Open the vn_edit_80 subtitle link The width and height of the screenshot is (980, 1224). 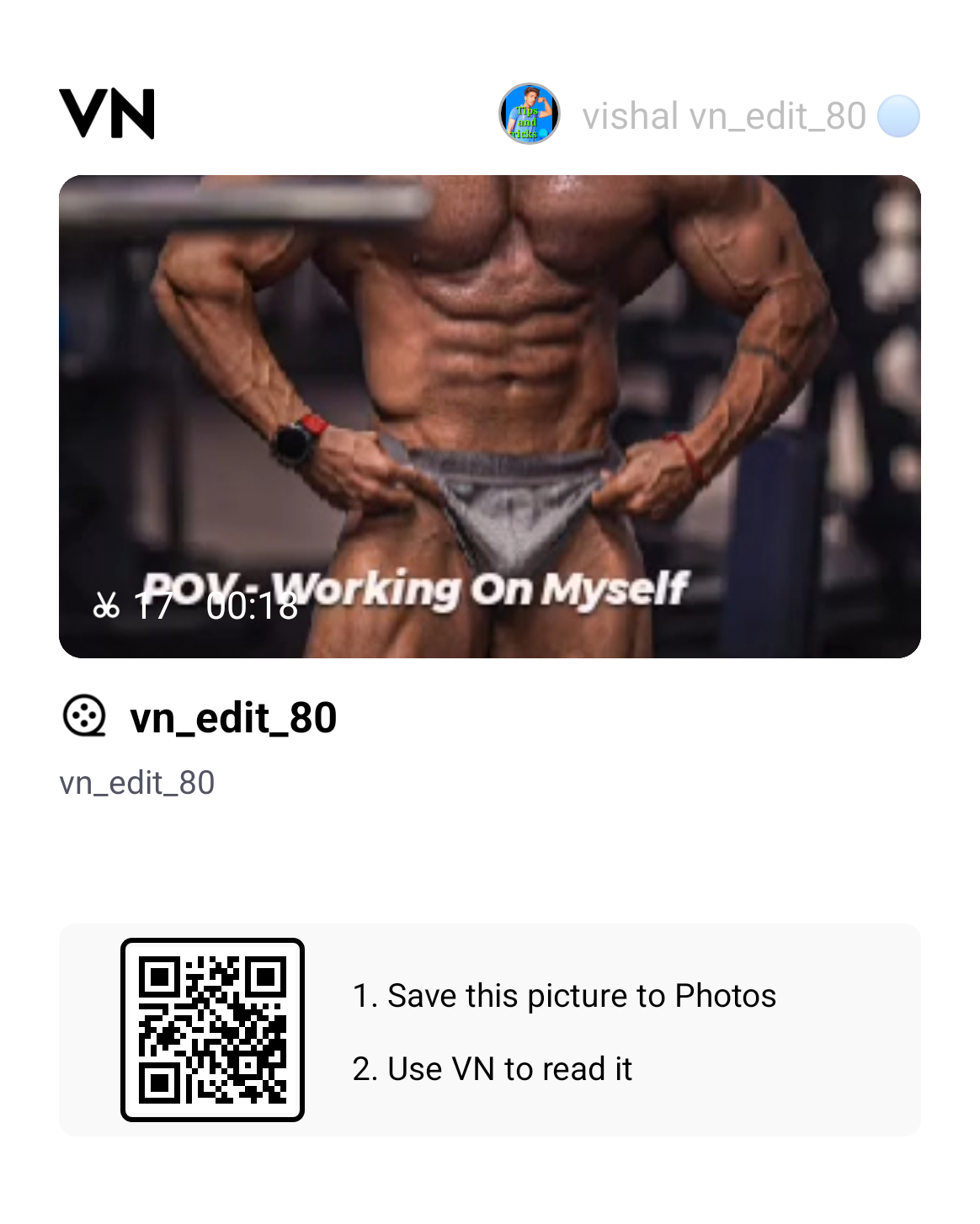pyautogui.click(x=137, y=782)
